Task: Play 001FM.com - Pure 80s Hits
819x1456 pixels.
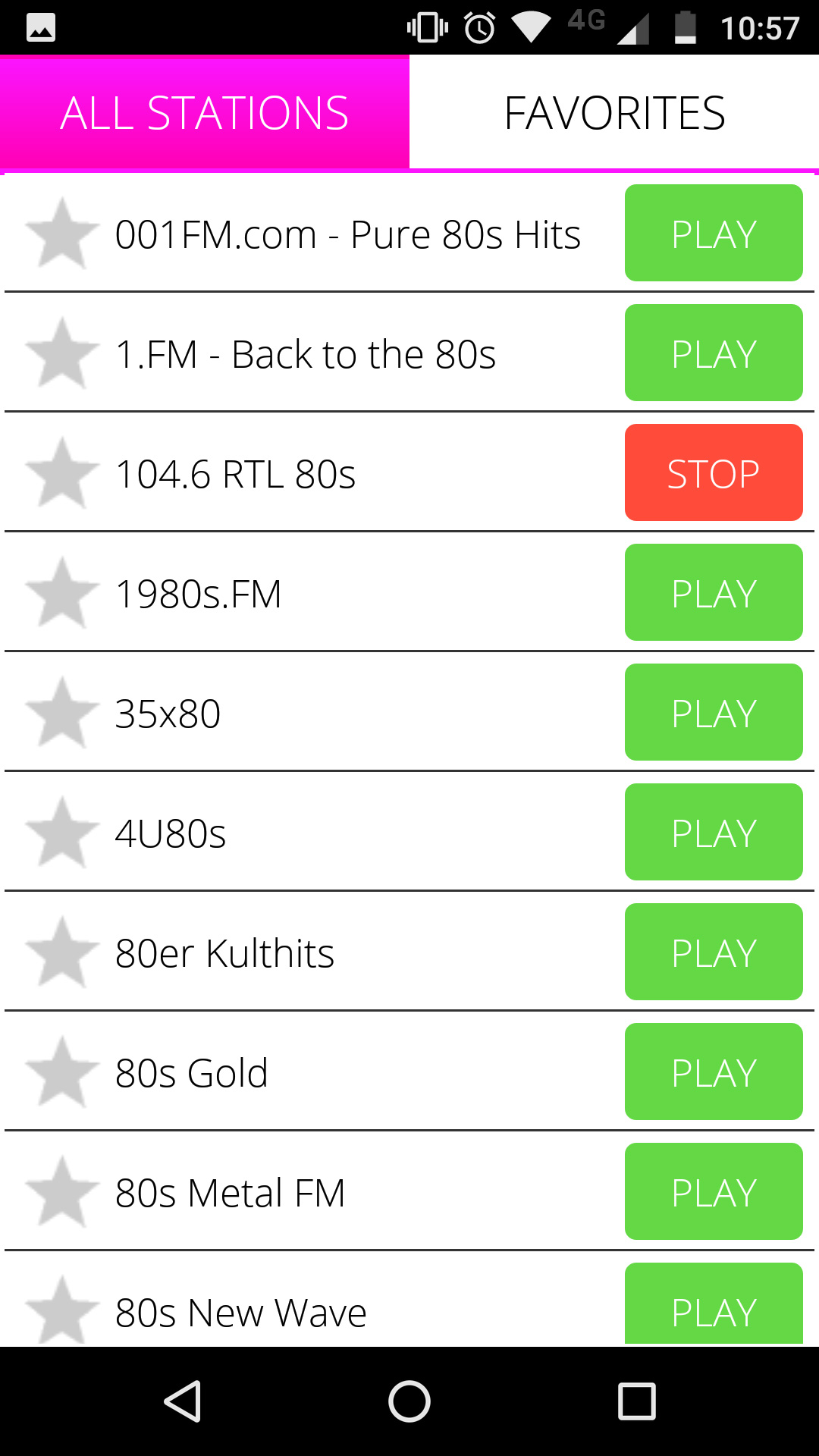Action: (713, 233)
